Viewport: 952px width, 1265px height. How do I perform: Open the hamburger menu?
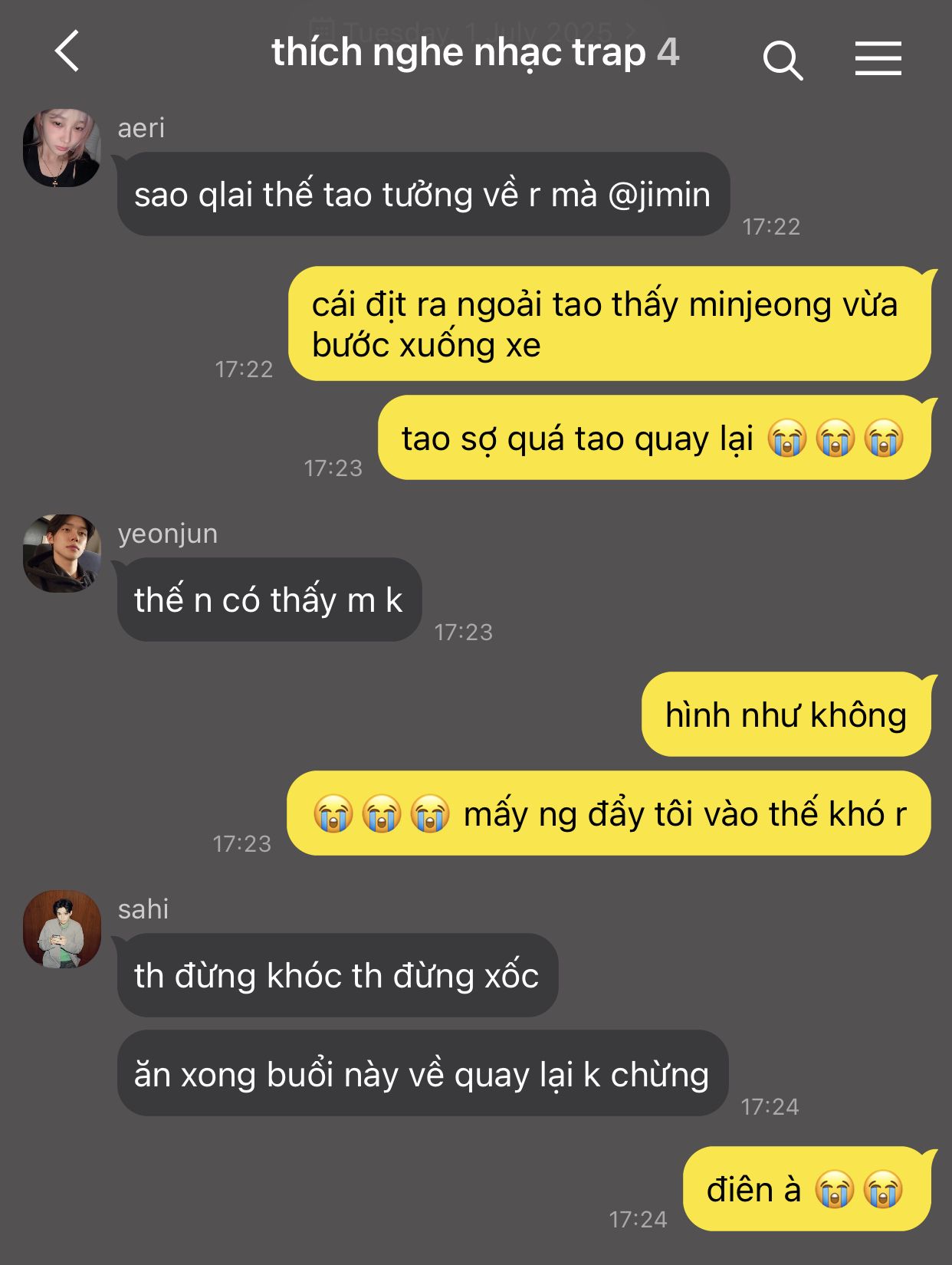(x=878, y=59)
